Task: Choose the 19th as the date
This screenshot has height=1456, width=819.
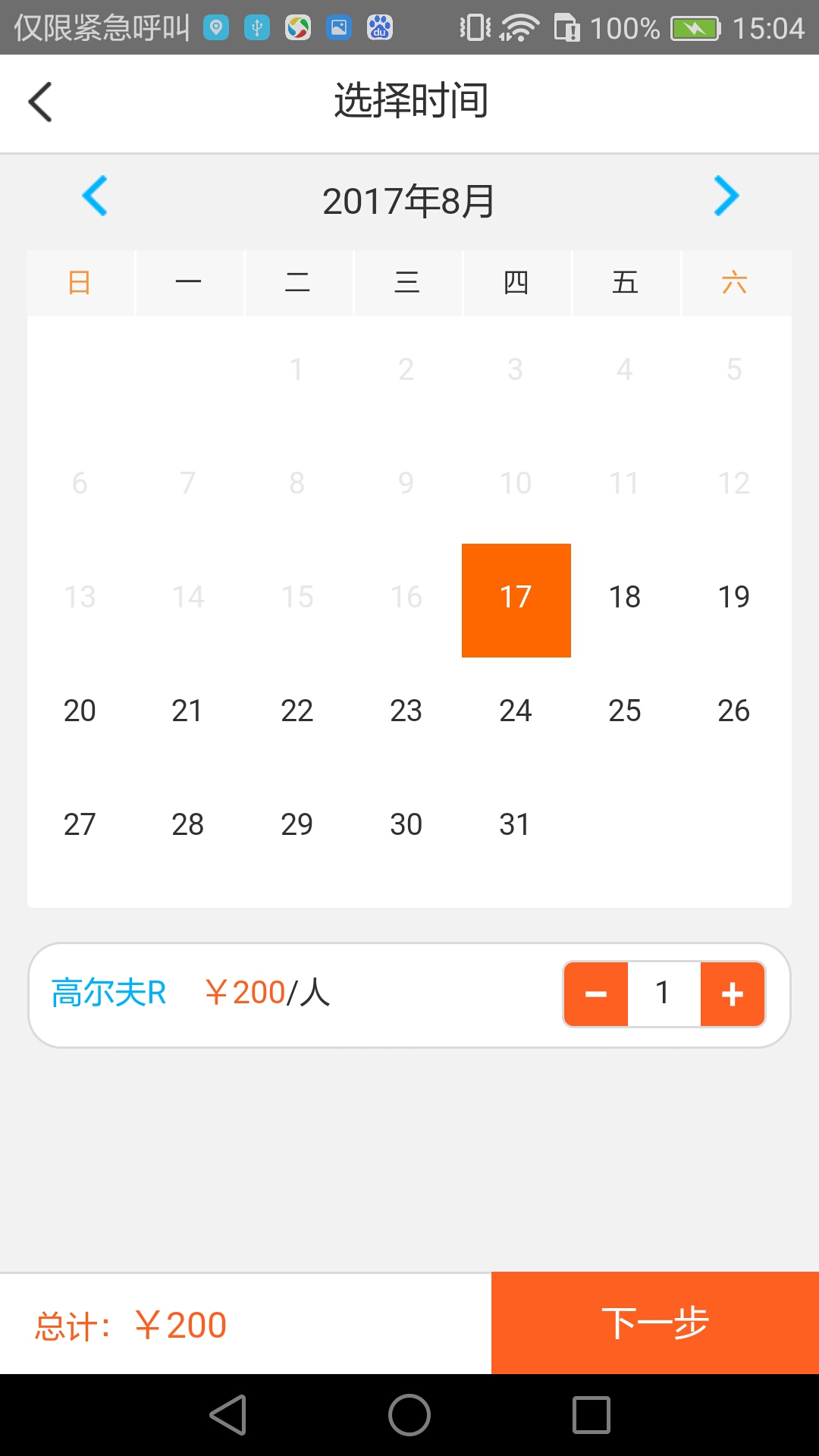Action: 733,598
